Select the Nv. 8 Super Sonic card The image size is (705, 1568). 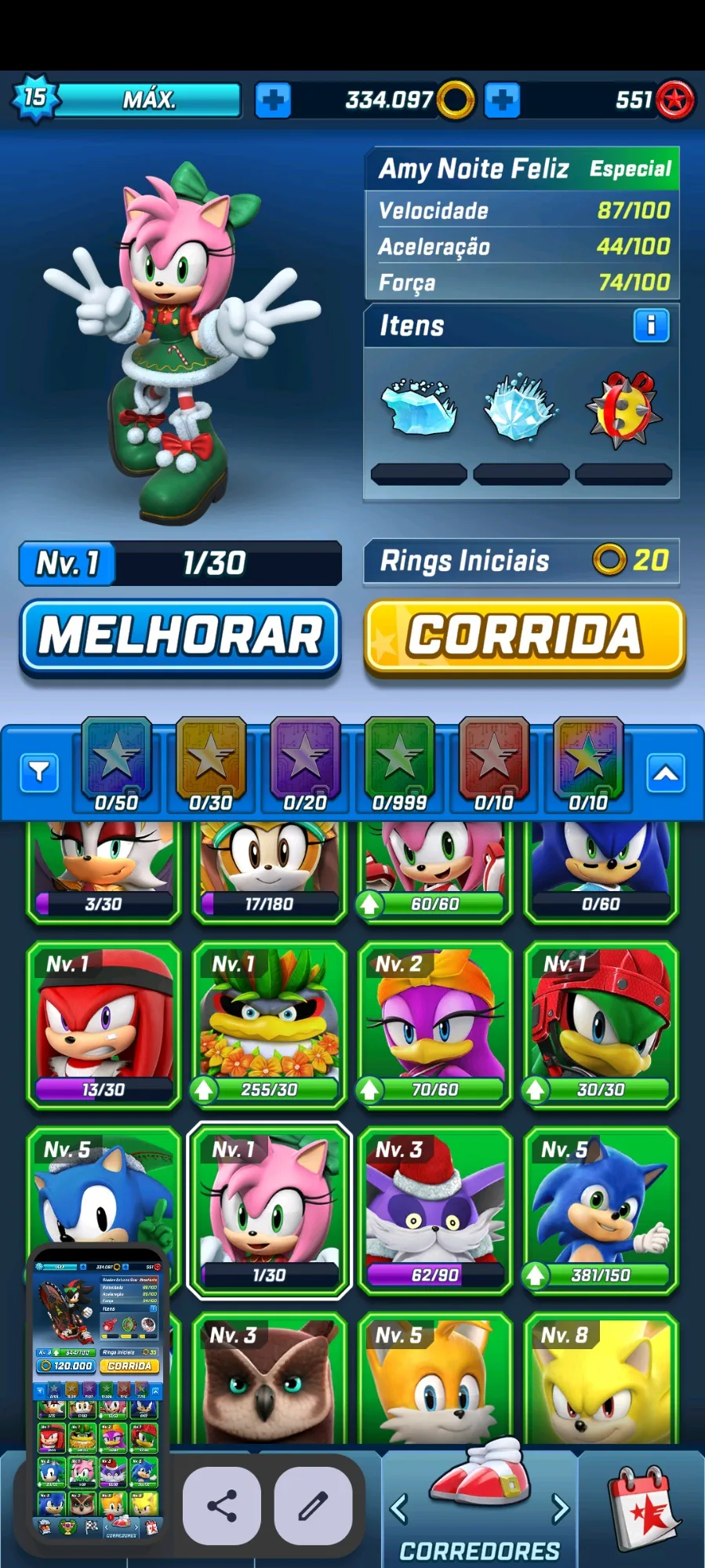pyautogui.click(x=601, y=1381)
